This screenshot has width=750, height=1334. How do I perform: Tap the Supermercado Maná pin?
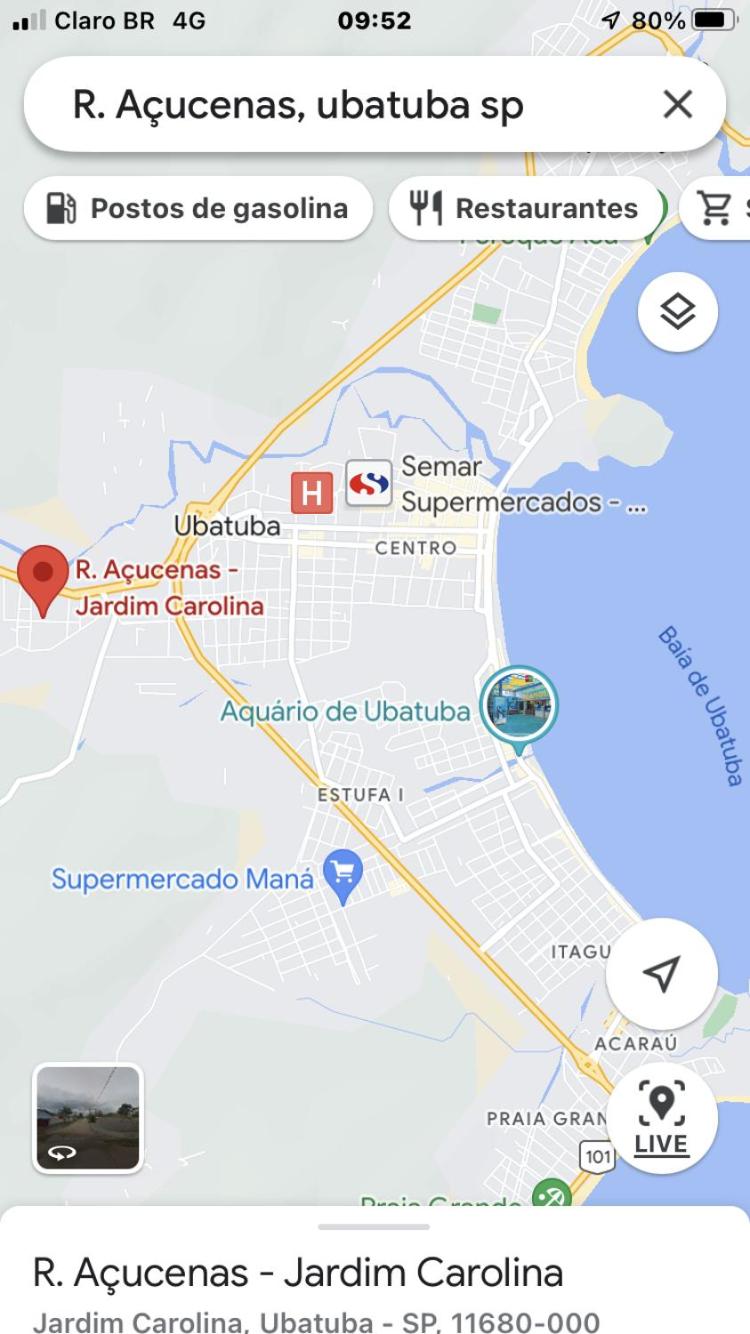tap(343, 875)
